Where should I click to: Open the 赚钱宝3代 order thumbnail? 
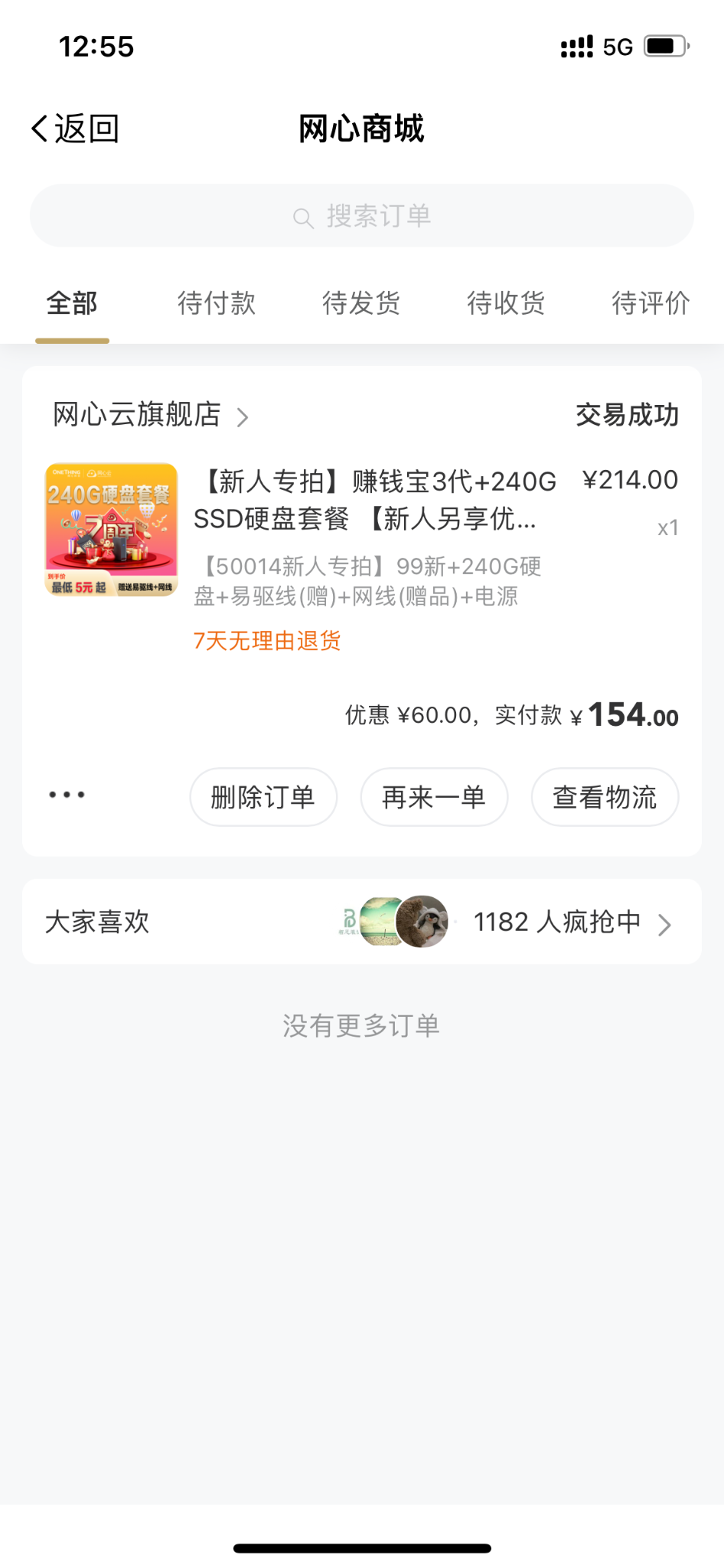112,530
